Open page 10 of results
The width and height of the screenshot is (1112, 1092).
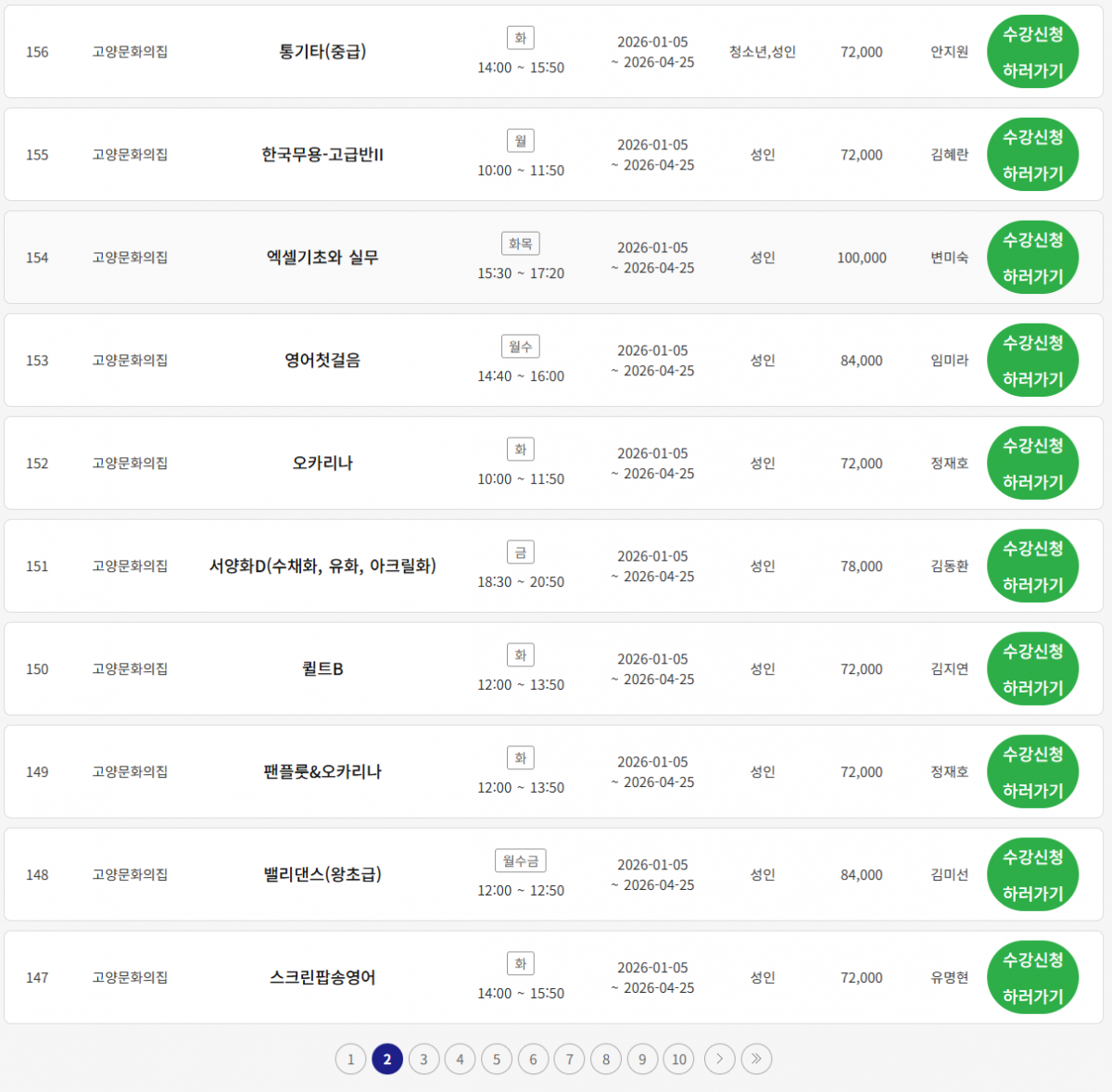(679, 1059)
